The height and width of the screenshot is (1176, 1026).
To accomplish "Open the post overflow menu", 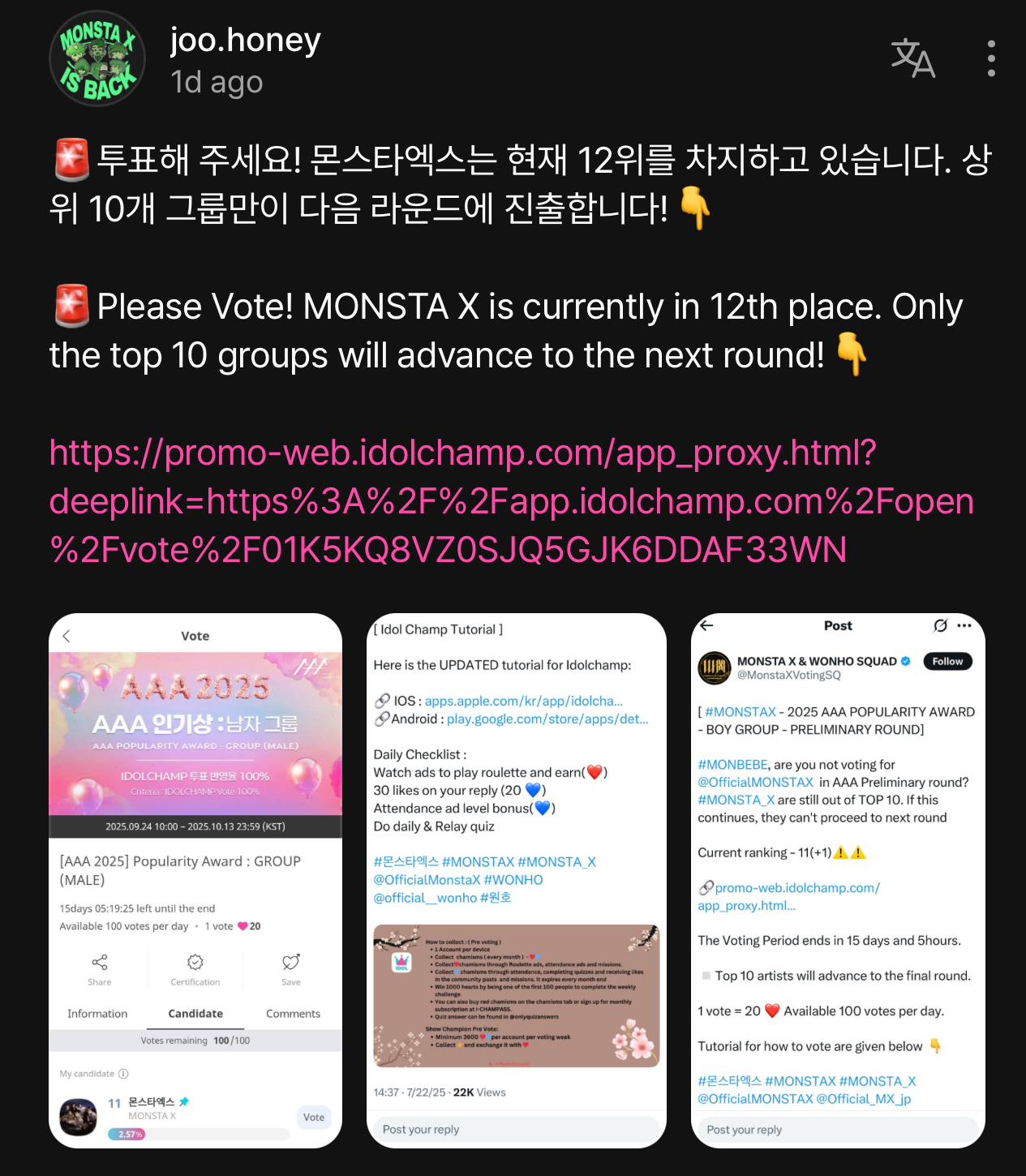I will tap(991, 58).
